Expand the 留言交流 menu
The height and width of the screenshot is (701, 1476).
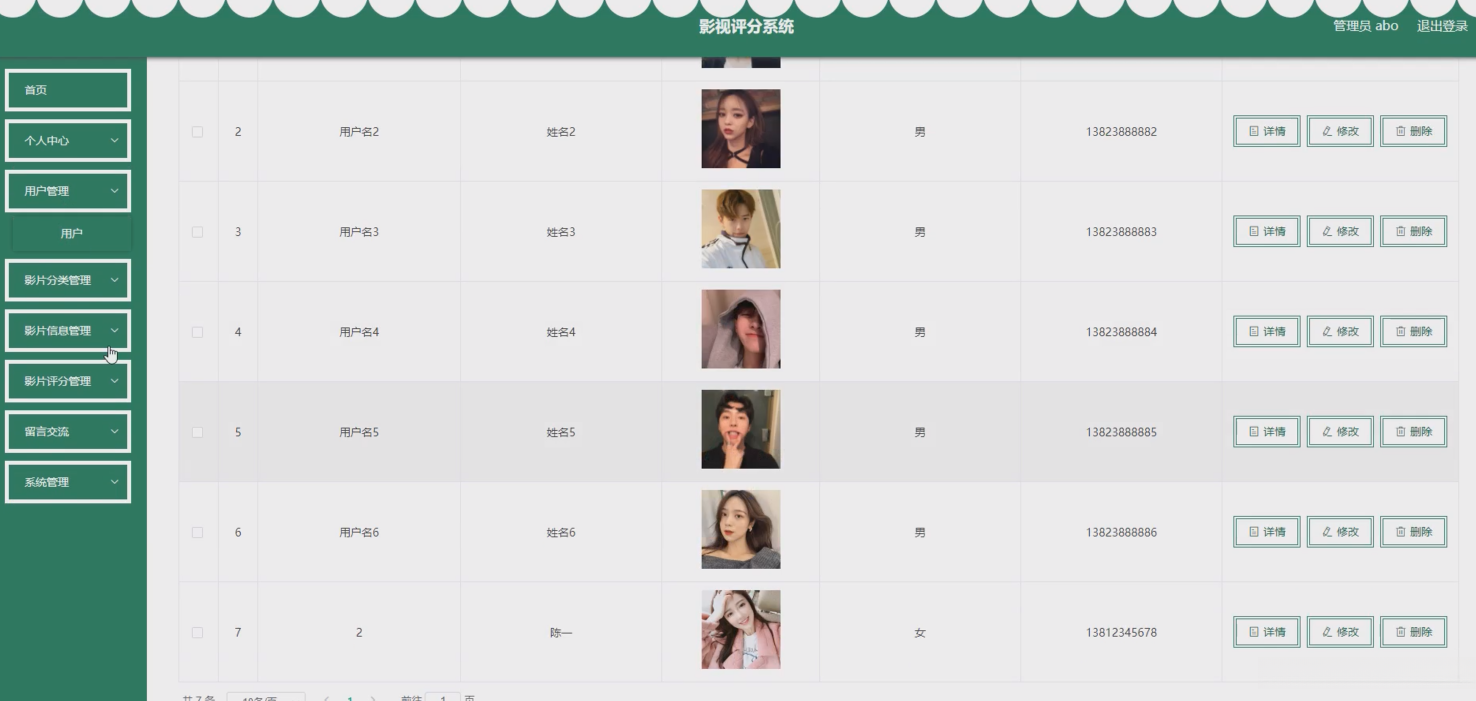click(x=67, y=432)
